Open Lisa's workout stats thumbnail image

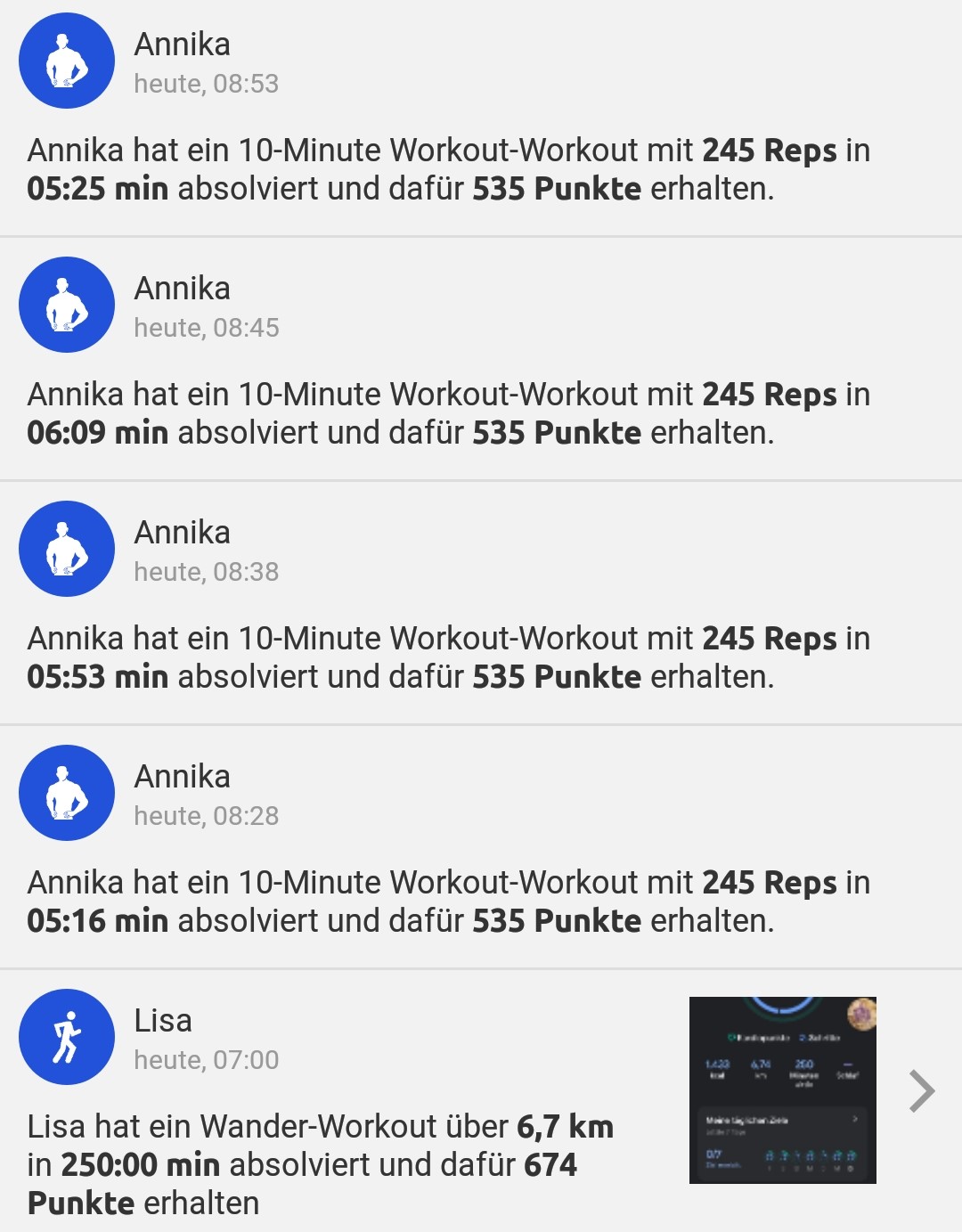point(784,1090)
